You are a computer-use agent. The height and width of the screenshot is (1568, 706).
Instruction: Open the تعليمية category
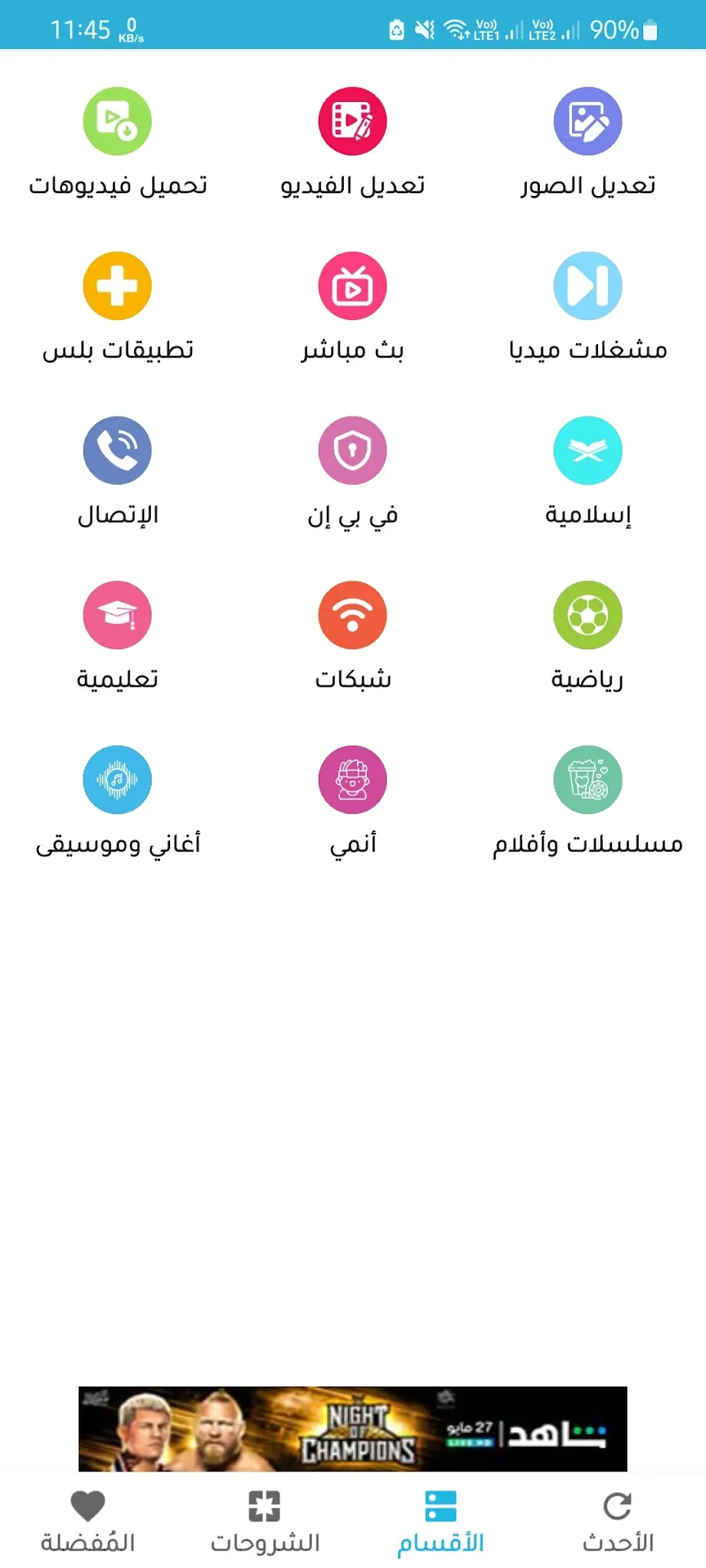(117, 616)
